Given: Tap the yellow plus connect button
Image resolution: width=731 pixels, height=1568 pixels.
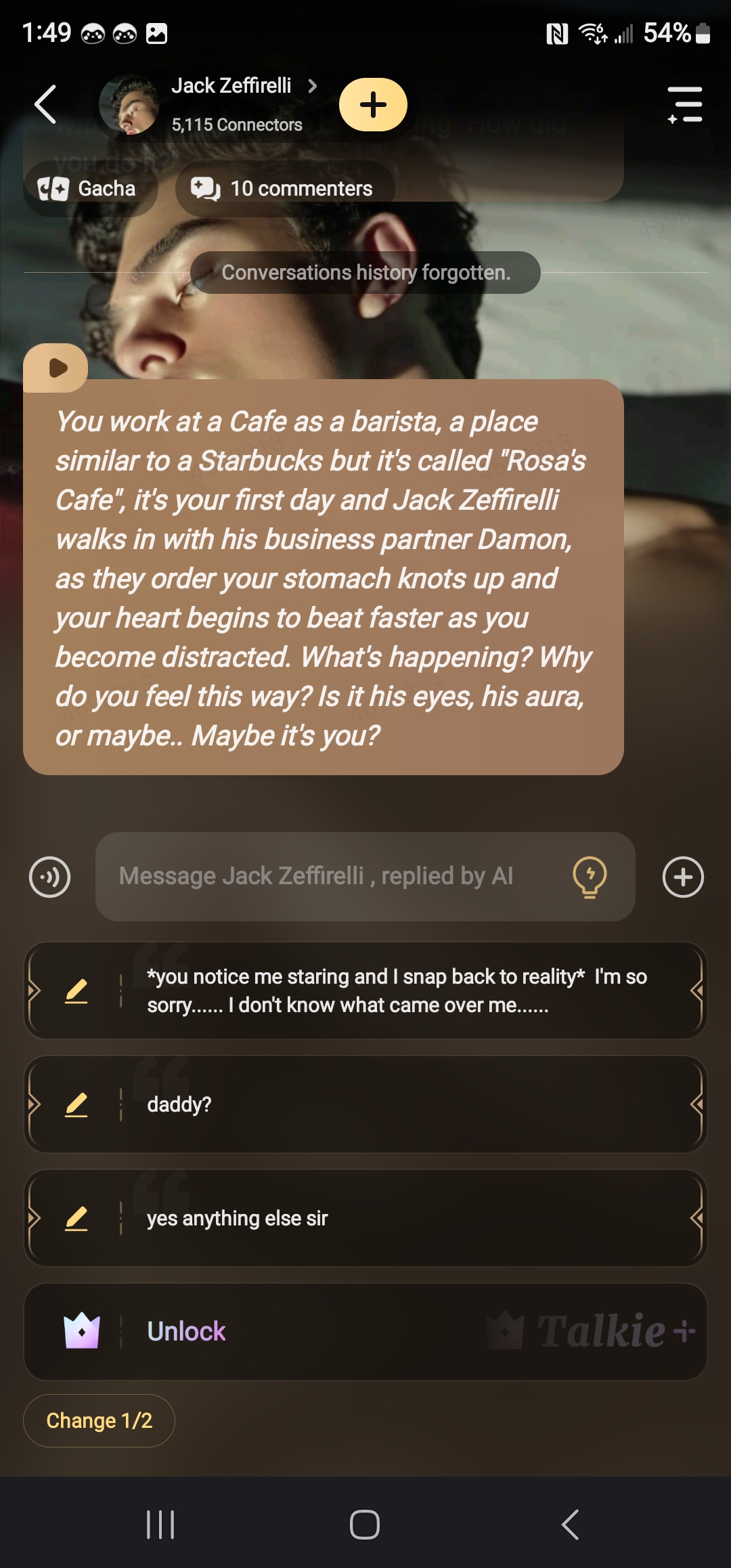Looking at the screenshot, I should [373, 105].
